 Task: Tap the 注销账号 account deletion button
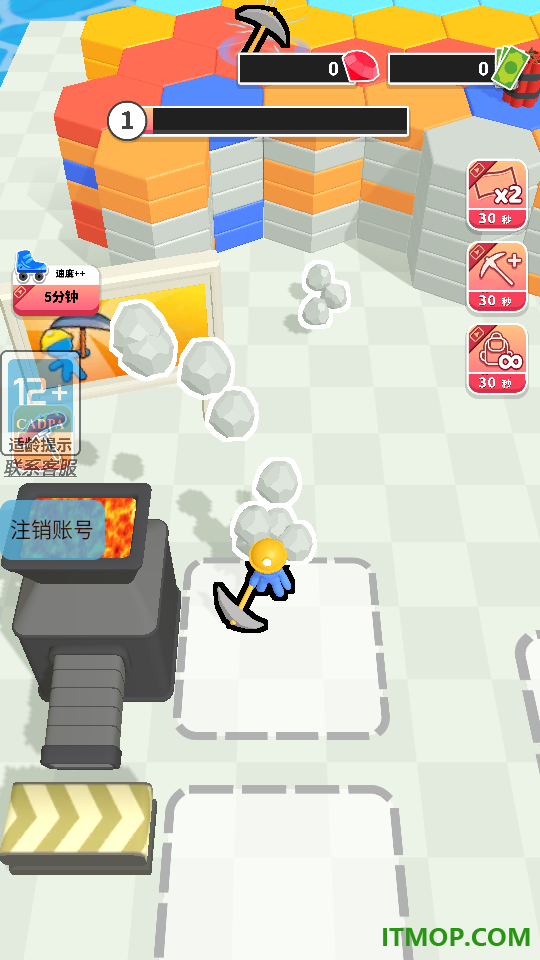tap(51, 530)
